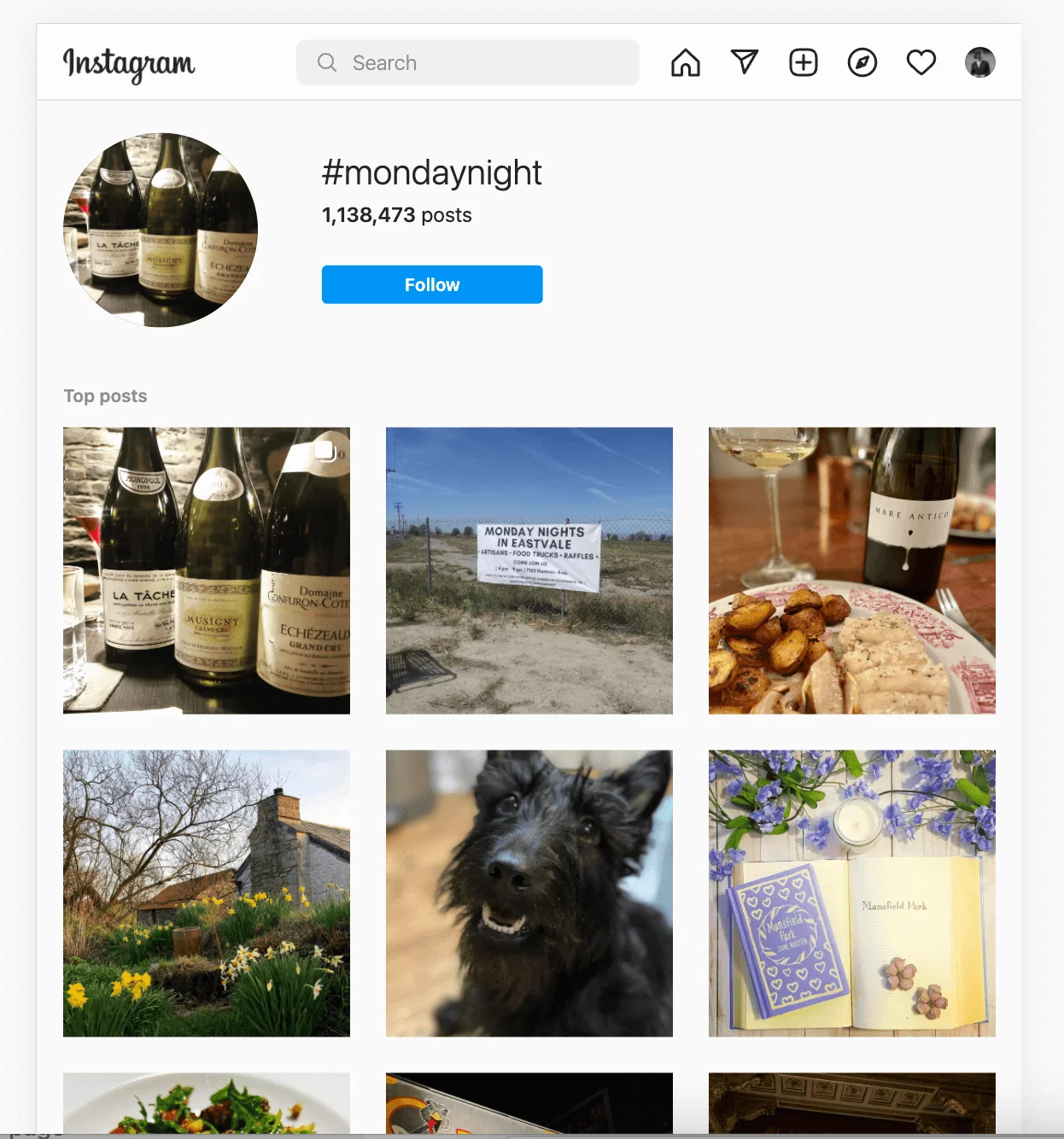Viewport: 1064px width, 1139px height.
Task: Click the Top posts section heading
Action: coord(105,395)
